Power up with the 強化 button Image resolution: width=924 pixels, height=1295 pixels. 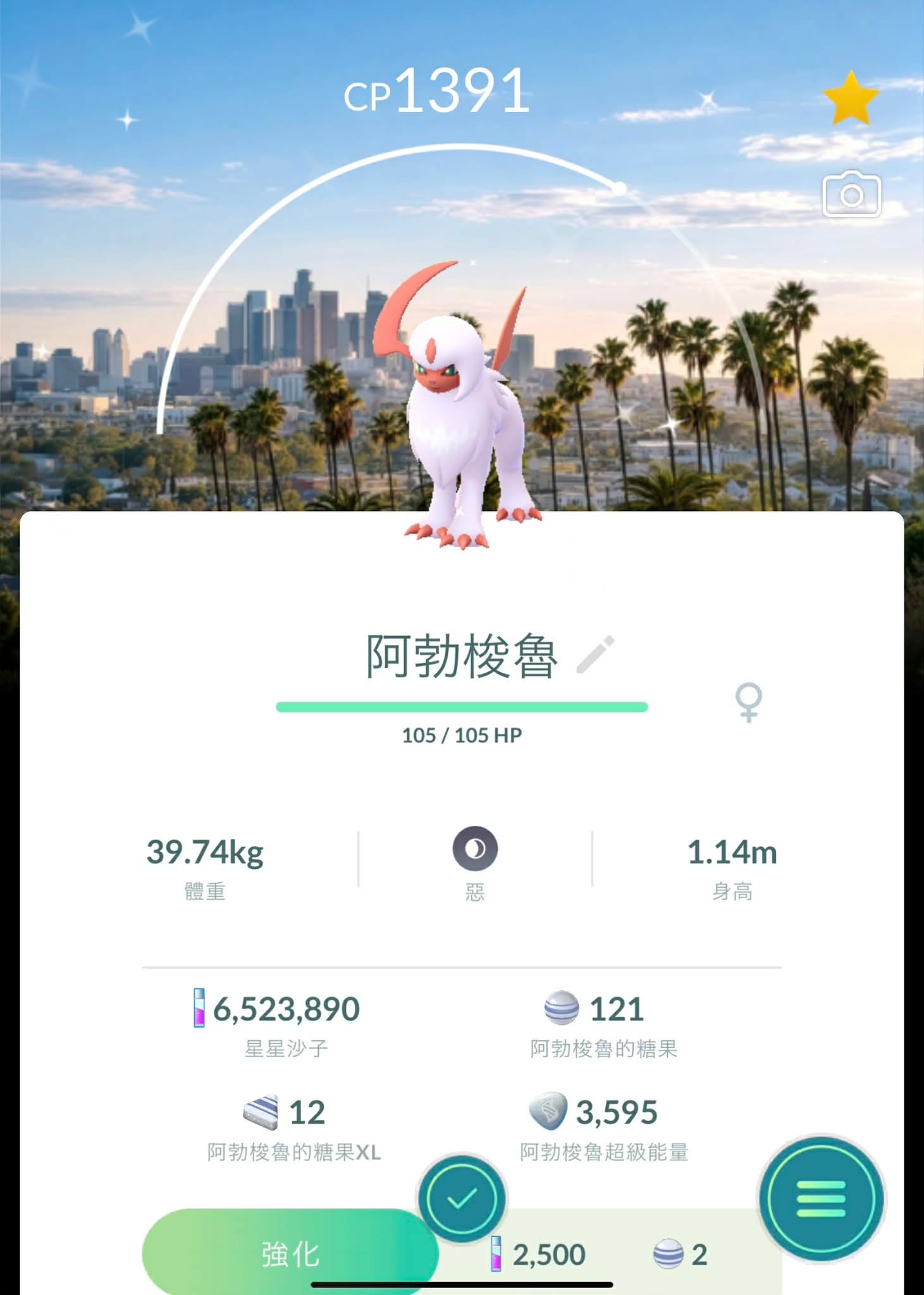point(290,1253)
